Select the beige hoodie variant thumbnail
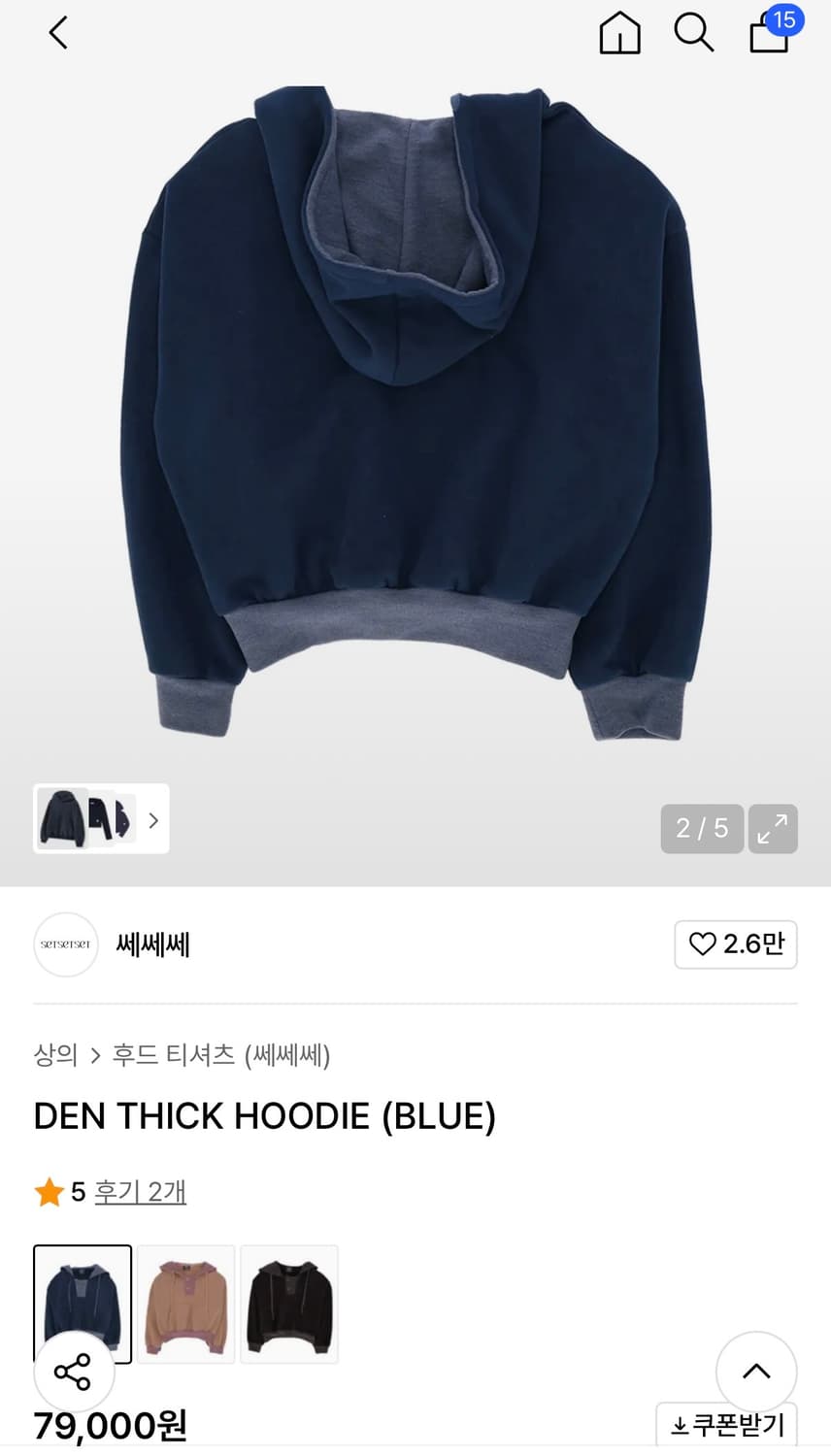This screenshot has height=1456, width=831. coord(185,1303)
